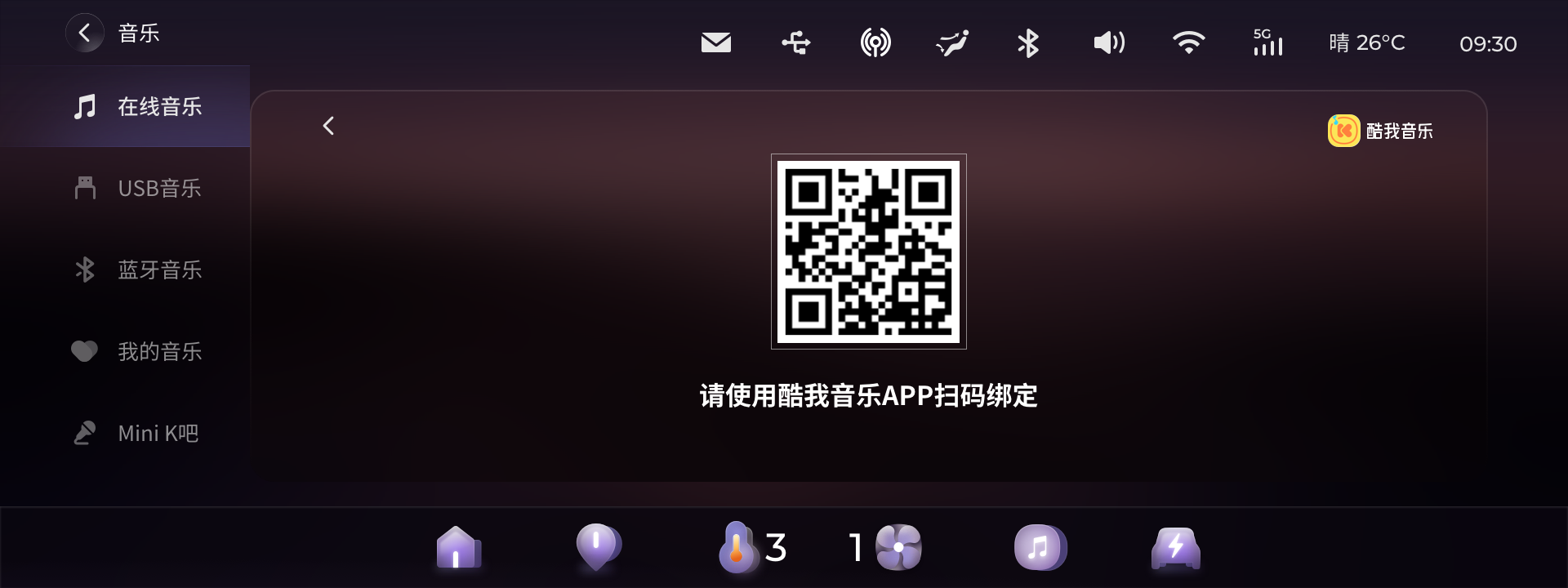Open the navigation map pin
Viewport: 1568px width, 588px height.
[x=598, y=546]
